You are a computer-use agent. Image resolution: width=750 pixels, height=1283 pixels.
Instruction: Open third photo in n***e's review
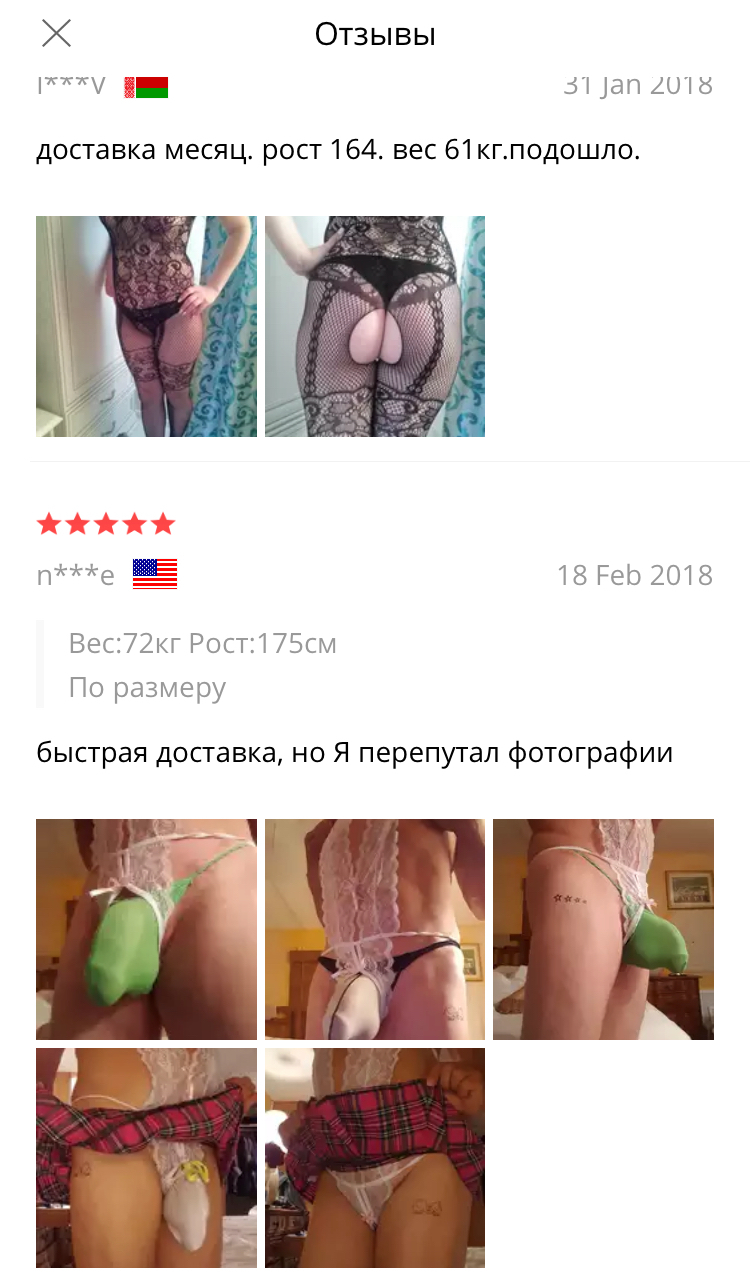point(603,929)
